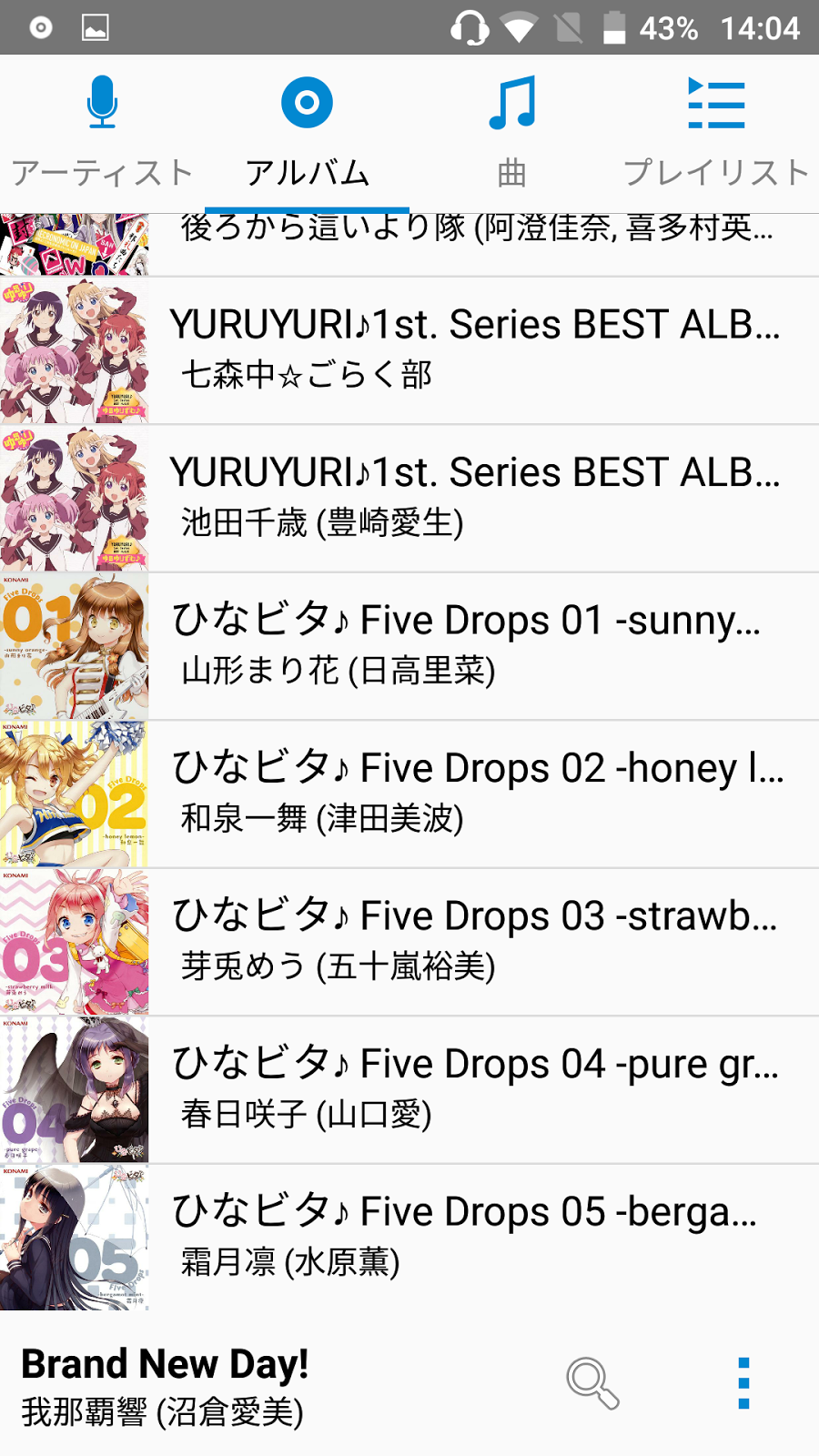The image size is (819, 1456).
Task: Open the プレイリスト tab
Action: coord(716,134)
